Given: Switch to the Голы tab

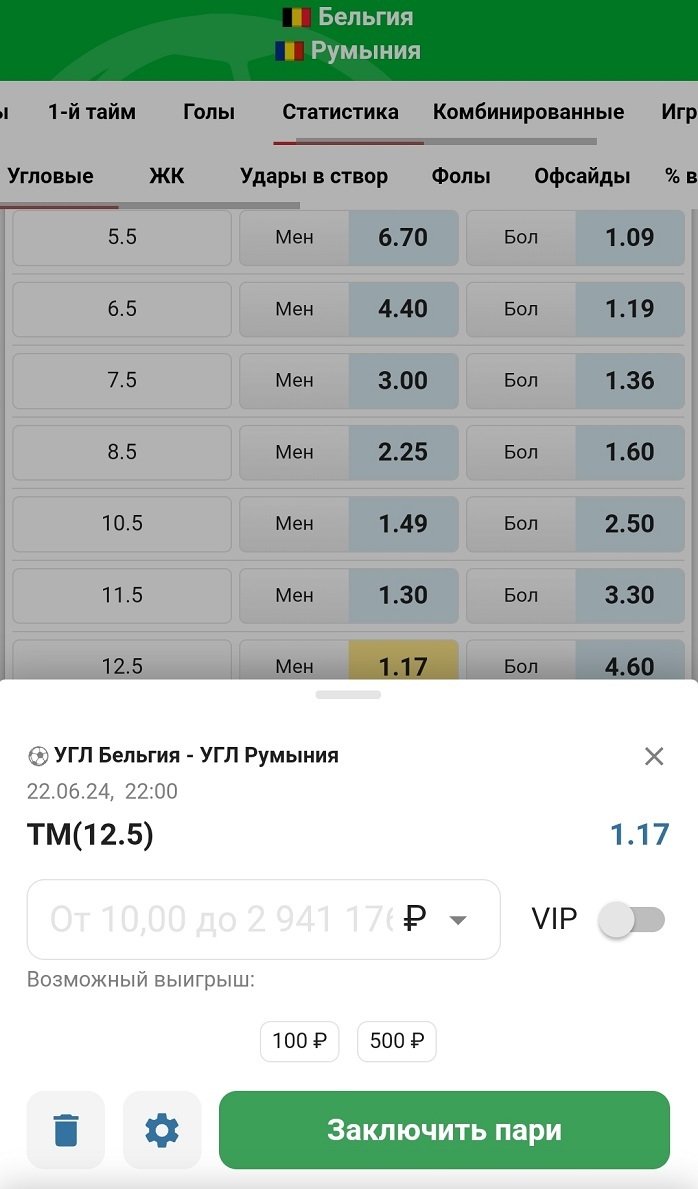Looking at the screenshot, I should click(209, 112).
